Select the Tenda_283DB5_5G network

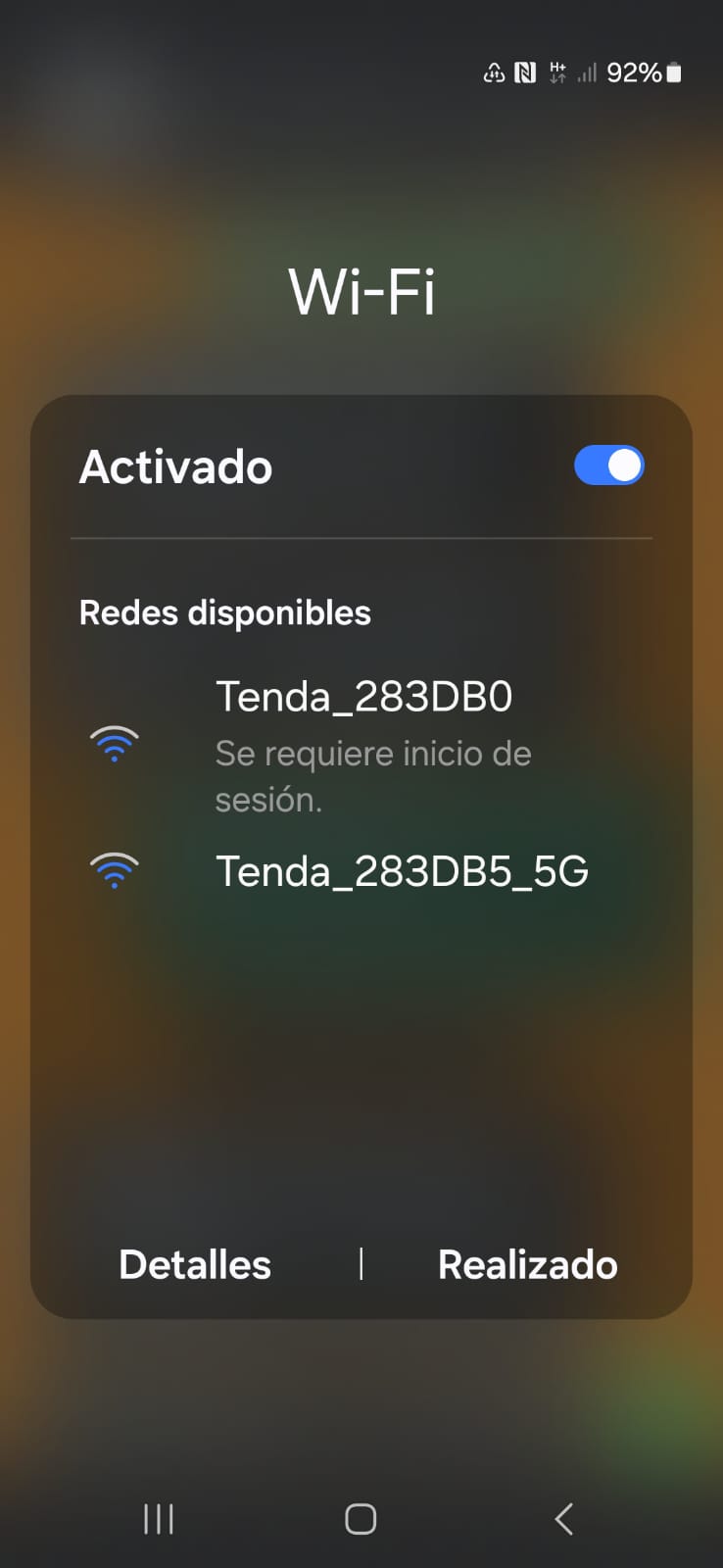pyautogui.click(x=402, y=871)
